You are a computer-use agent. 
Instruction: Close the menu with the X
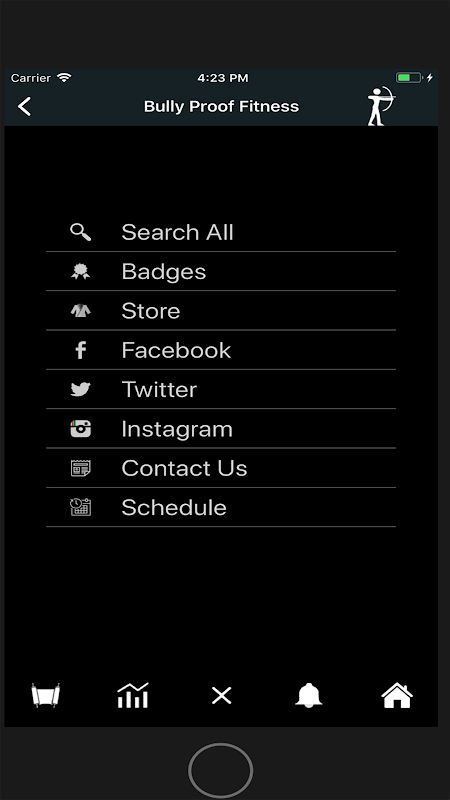pyautogui.click(x=221, y=695)
